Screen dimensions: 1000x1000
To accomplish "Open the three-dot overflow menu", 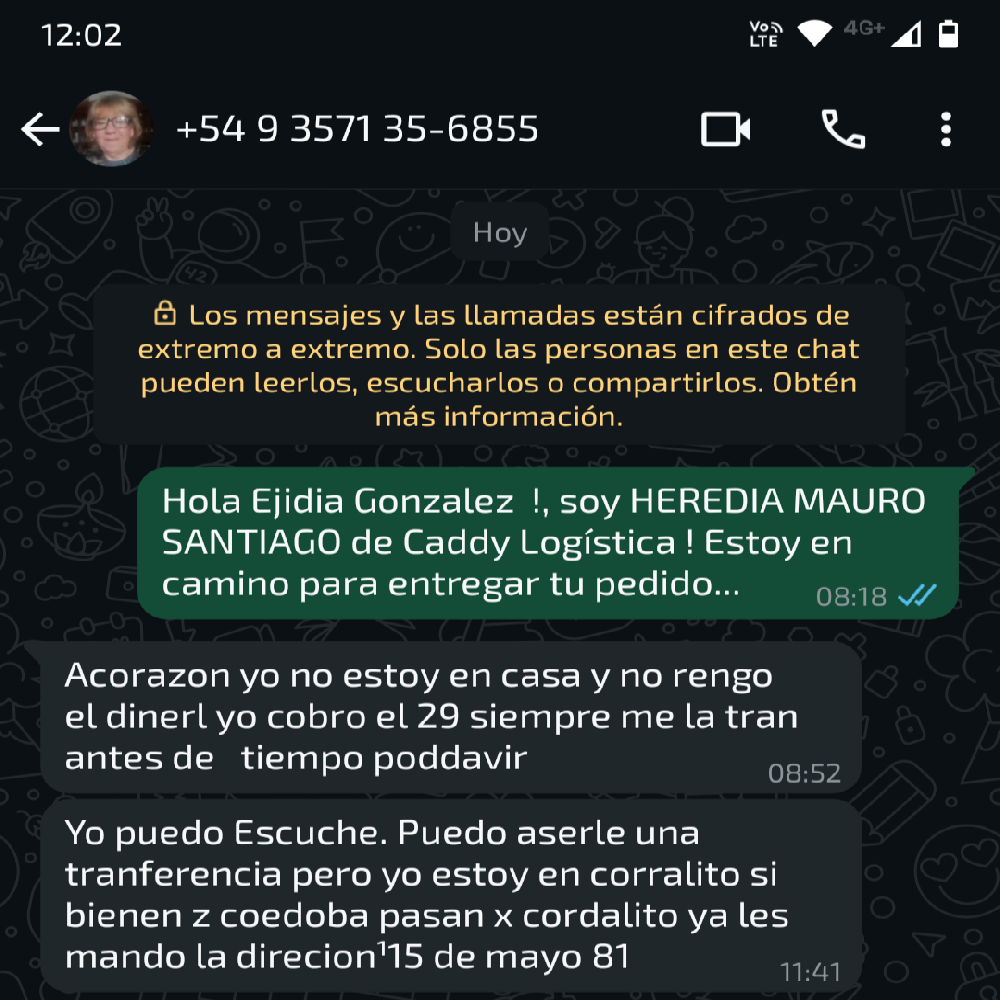I will pyautogui.click(x=946, y=129).
